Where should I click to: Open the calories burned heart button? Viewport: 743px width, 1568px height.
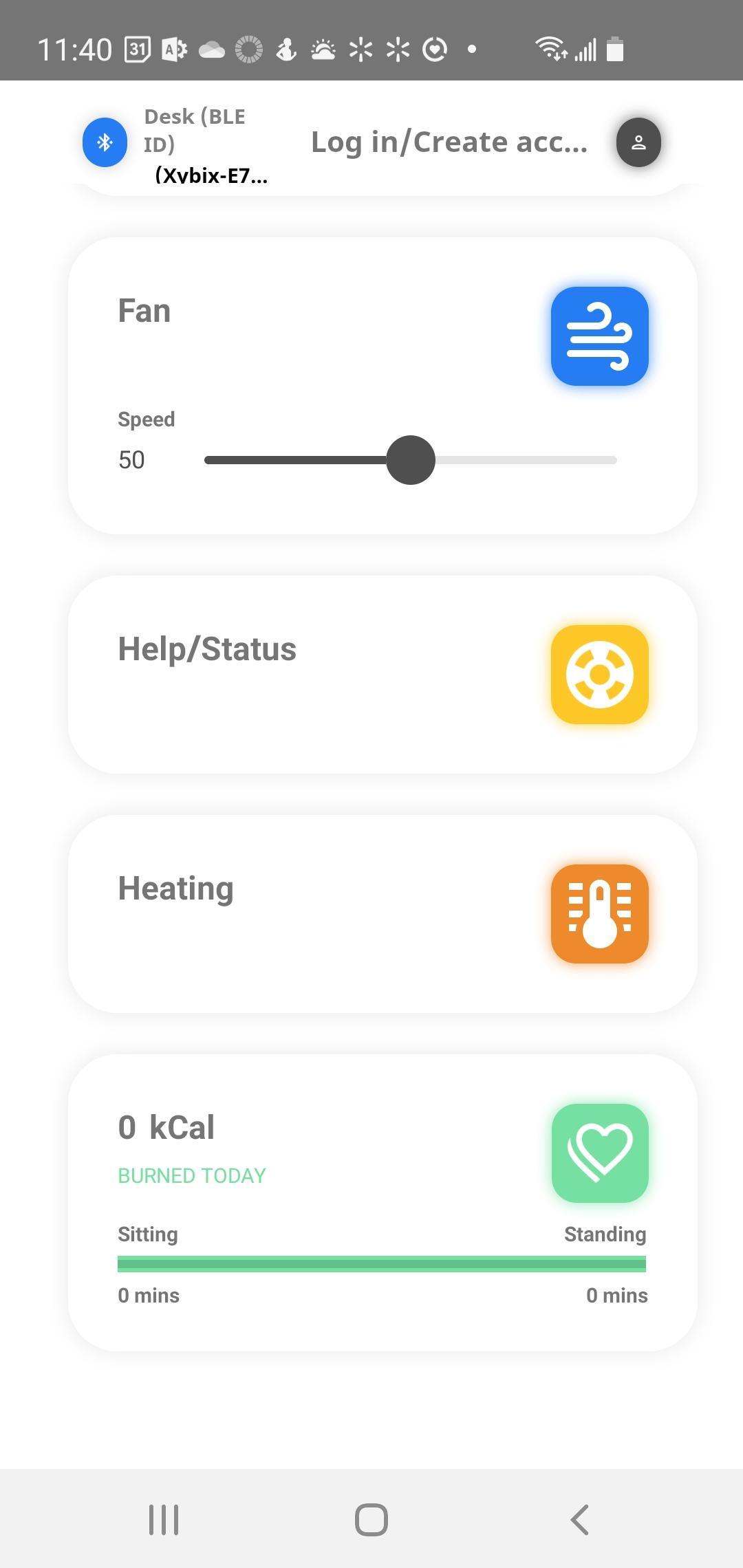click(x=599, y=1153)
